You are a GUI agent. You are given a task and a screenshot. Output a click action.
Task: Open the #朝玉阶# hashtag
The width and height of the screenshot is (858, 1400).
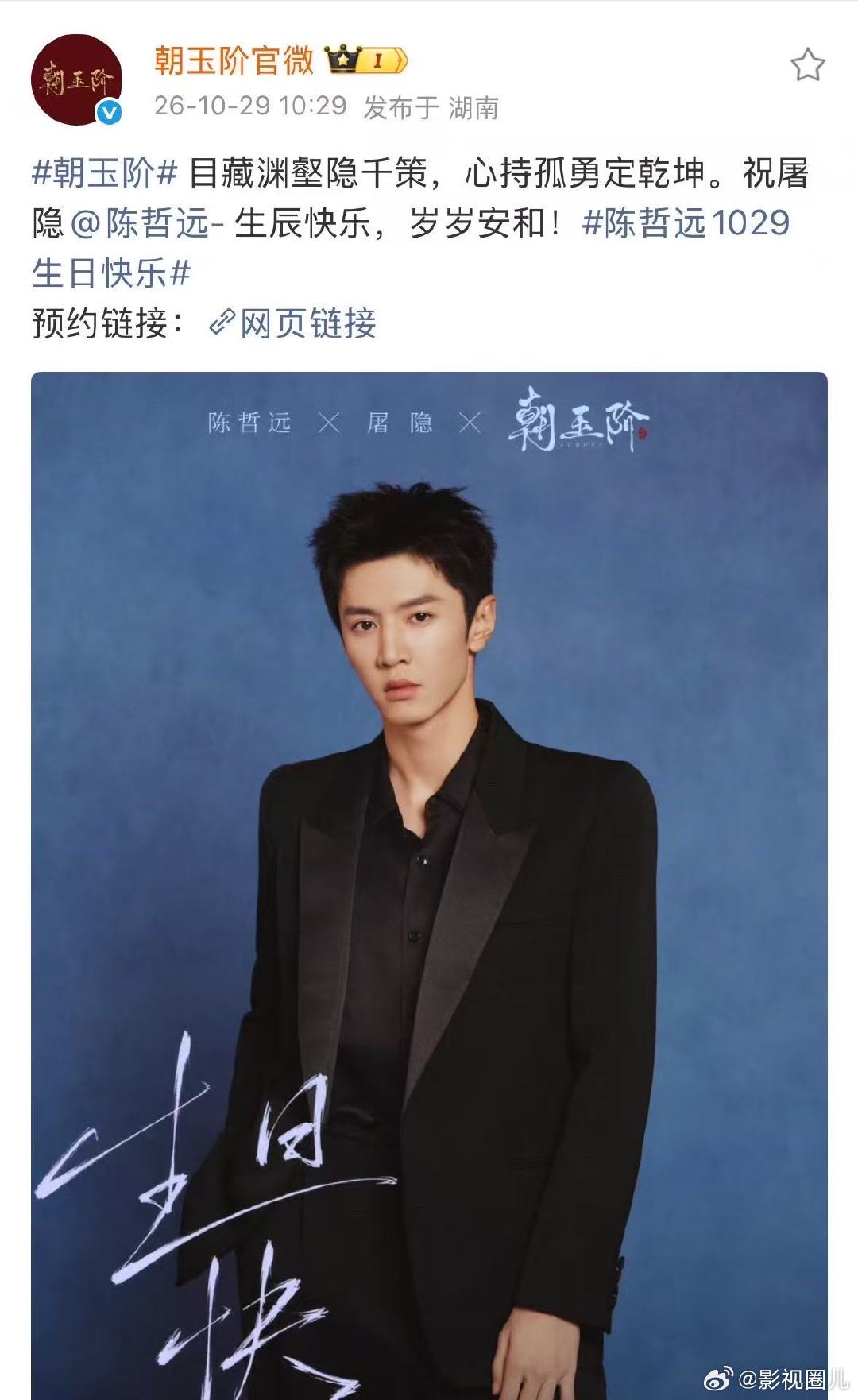tap(104, 173)
